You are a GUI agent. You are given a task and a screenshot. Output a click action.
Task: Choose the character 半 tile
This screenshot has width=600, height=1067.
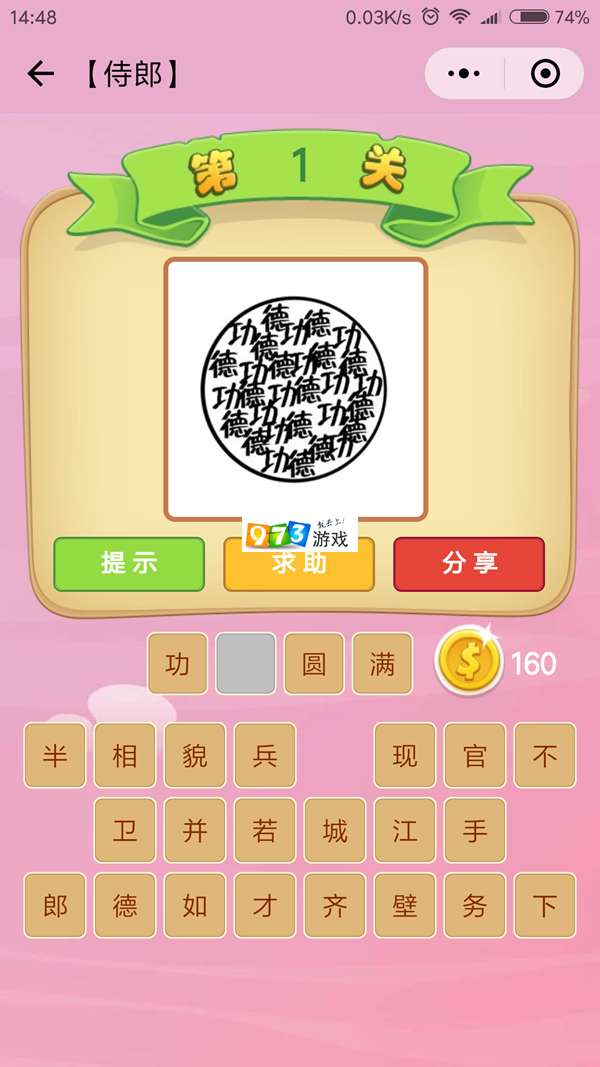tap(55, 755)
